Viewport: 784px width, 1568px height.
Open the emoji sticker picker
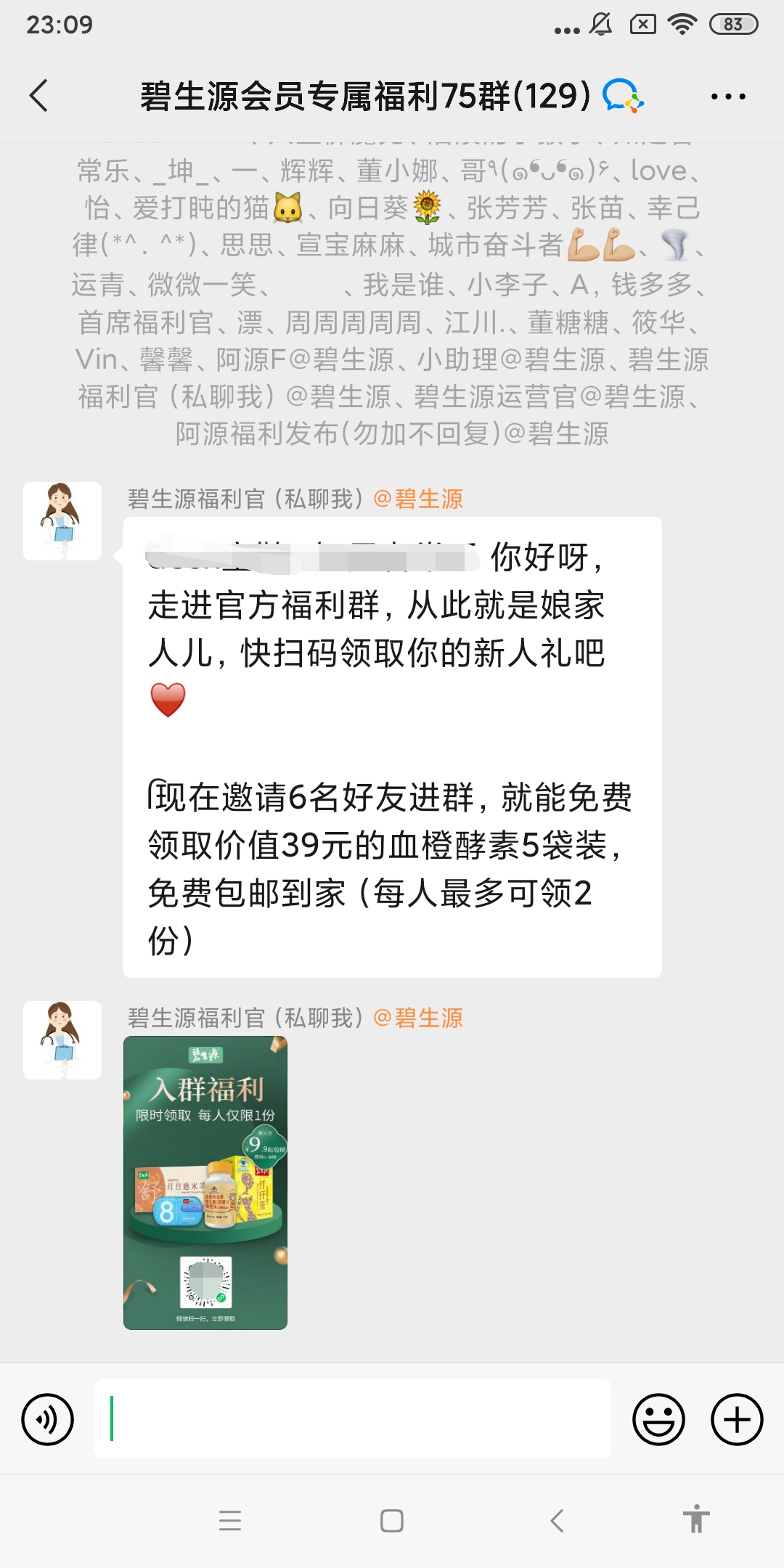[x=658, y=1419]
